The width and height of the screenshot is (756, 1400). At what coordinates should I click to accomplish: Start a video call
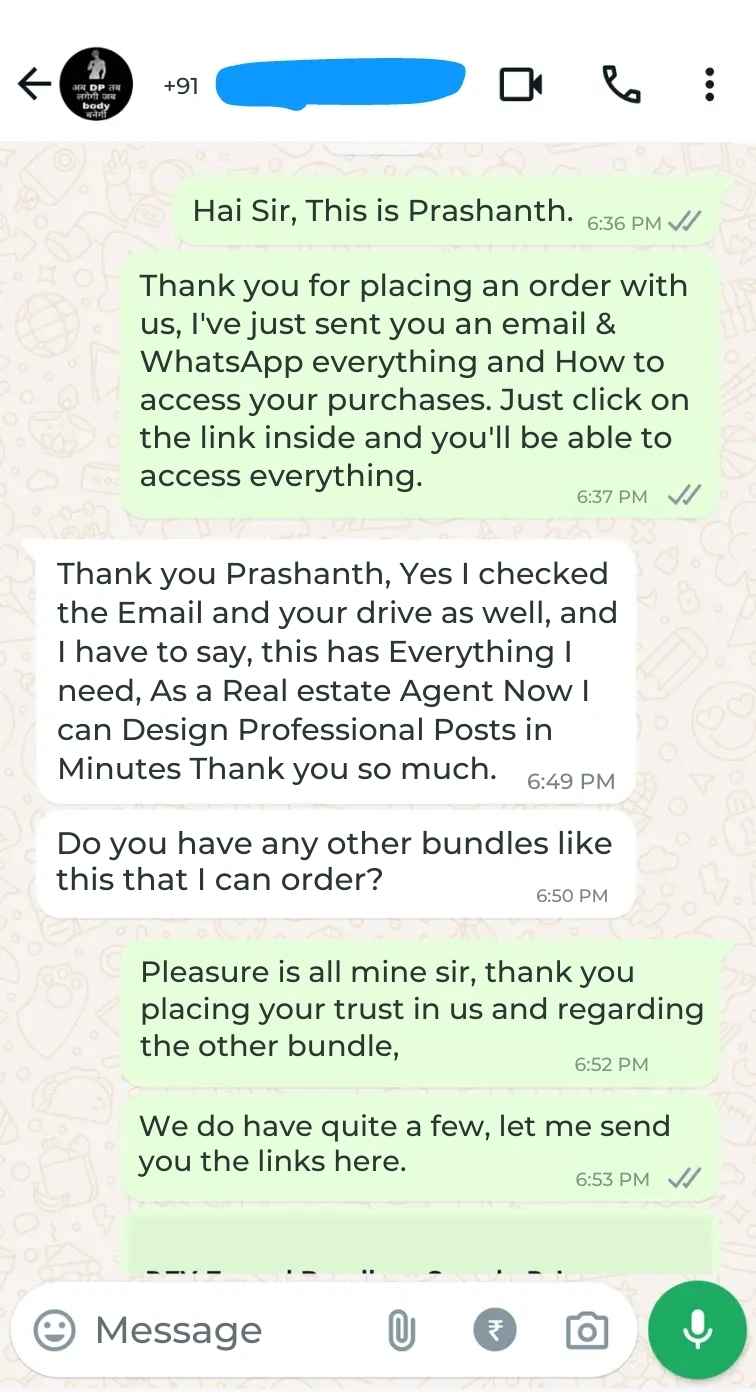(521, 86)
